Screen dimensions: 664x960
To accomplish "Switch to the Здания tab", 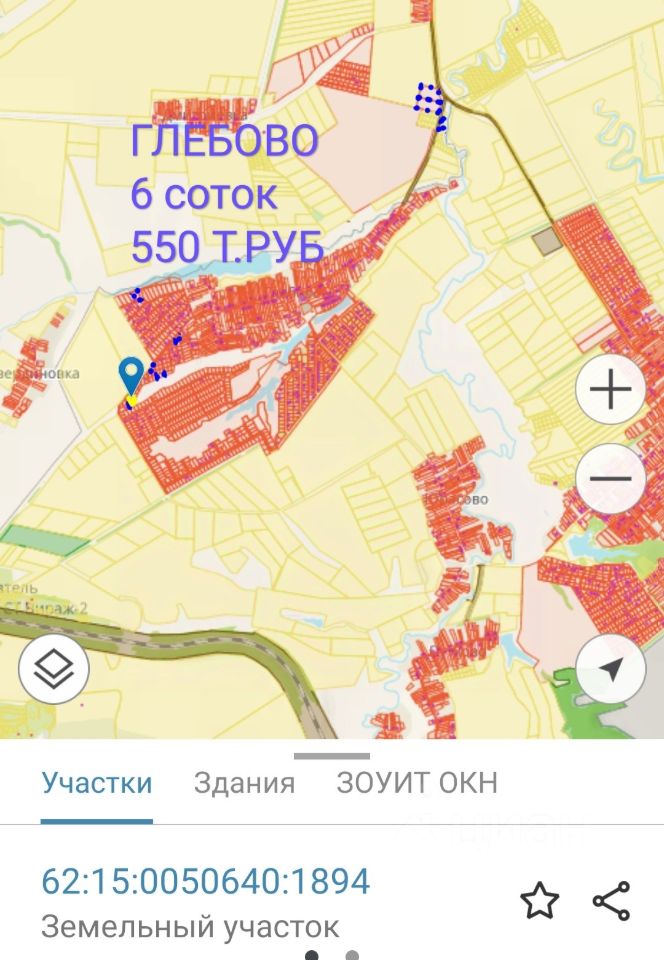I will pos(244,783).
